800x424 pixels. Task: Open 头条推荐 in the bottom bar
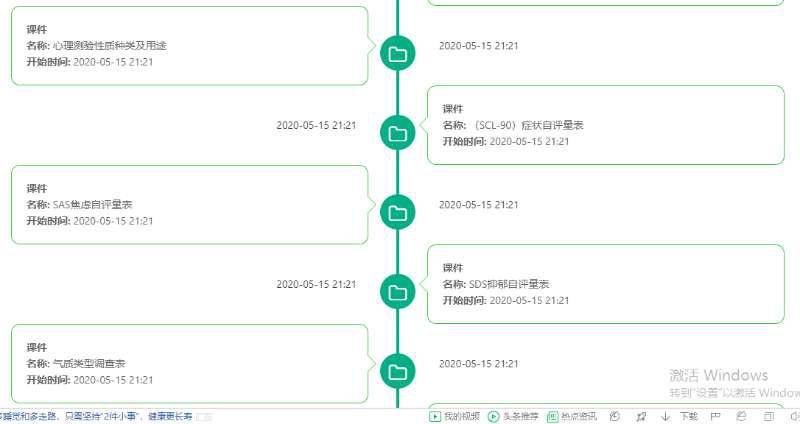click(514, 416)
